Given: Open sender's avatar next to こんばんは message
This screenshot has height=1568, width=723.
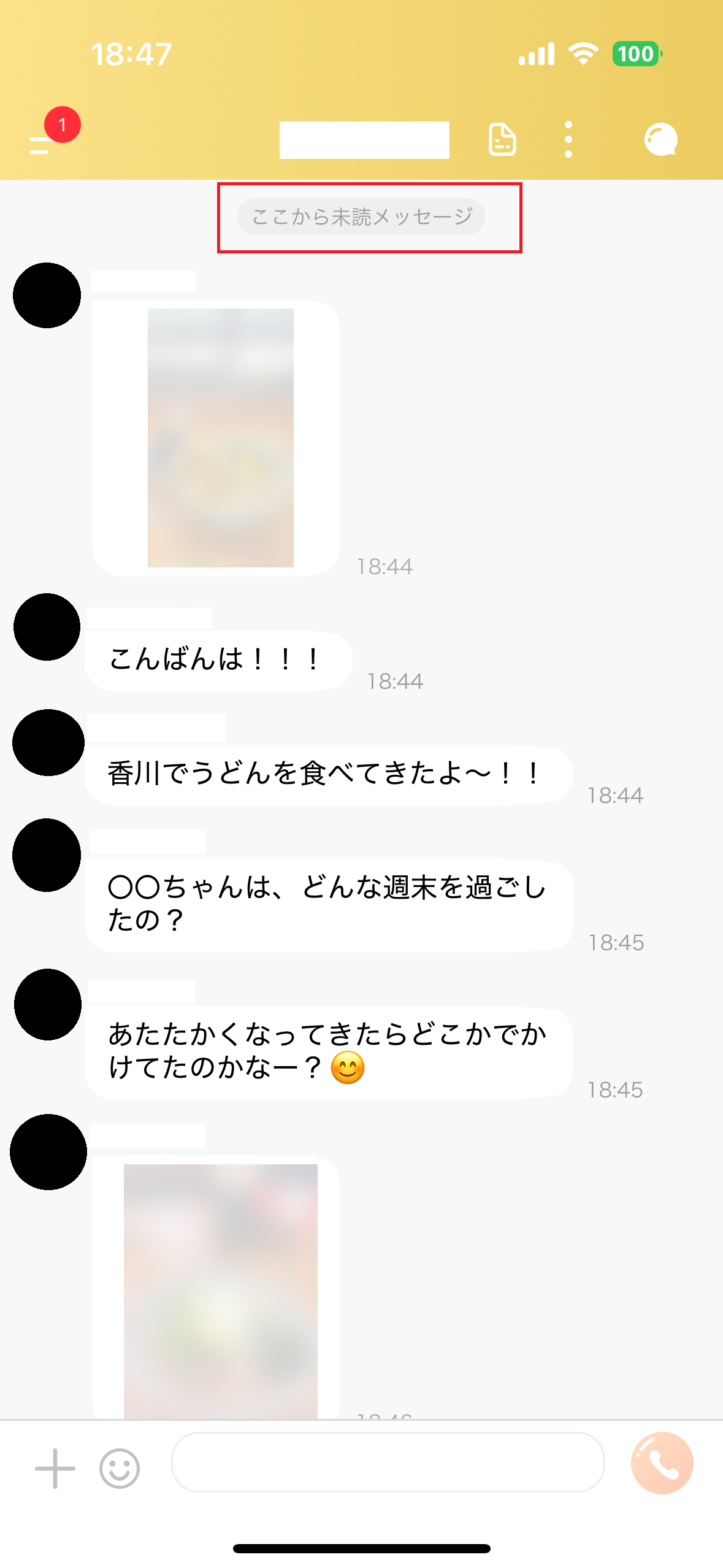Looking at the screenshot, I should (x=47, y=627).
